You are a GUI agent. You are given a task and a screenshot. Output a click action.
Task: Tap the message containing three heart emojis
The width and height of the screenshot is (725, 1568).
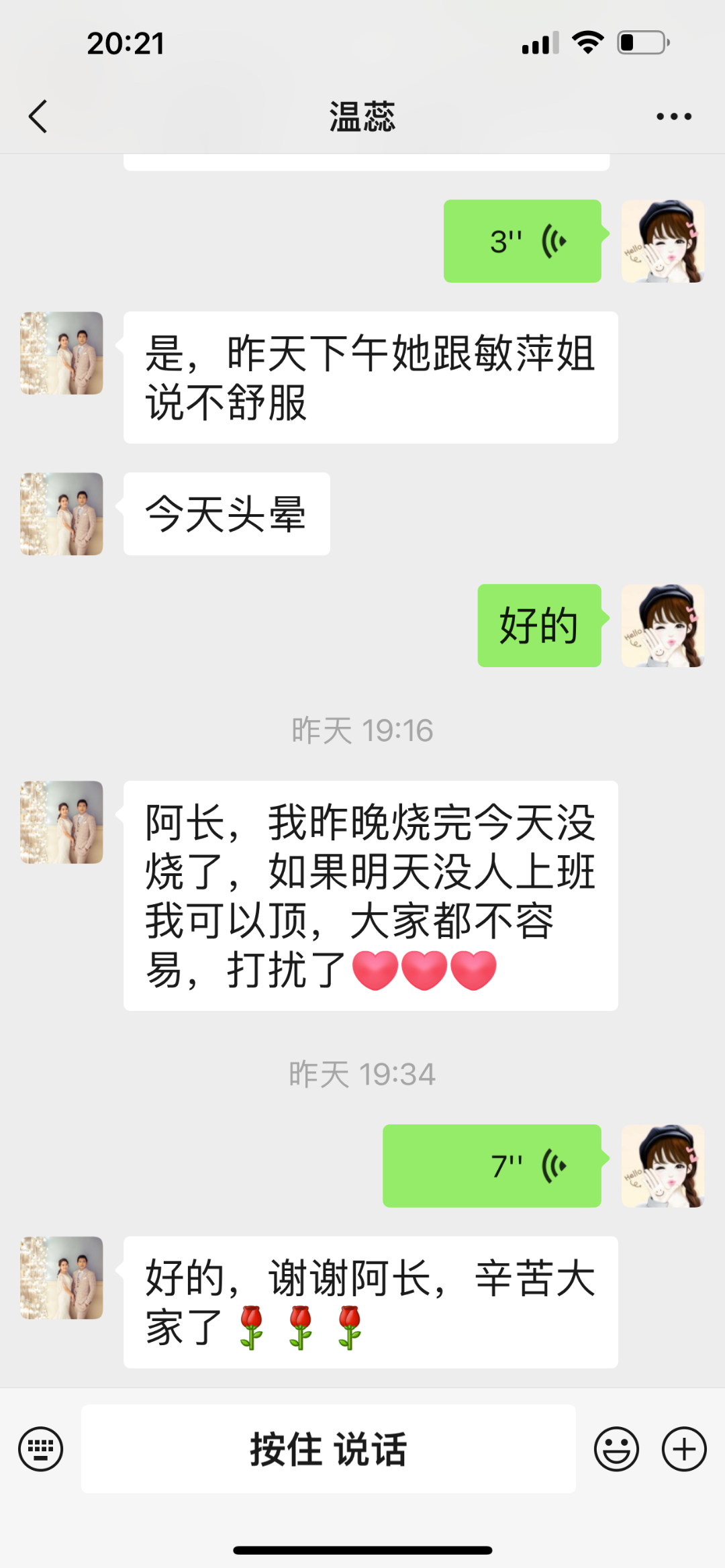[x=369, y=893]
